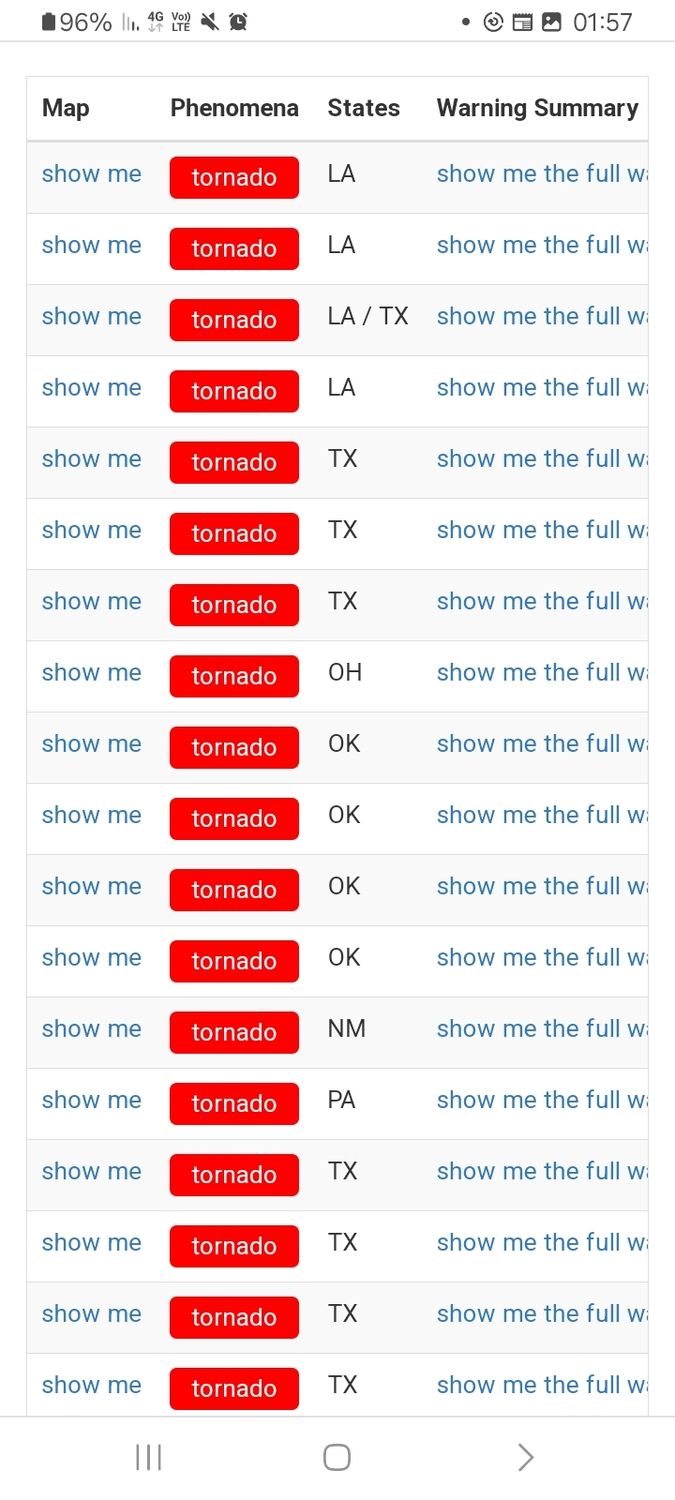View full warning summary for LA / TX
675x1500 pixels.
(x=541, y=317)
